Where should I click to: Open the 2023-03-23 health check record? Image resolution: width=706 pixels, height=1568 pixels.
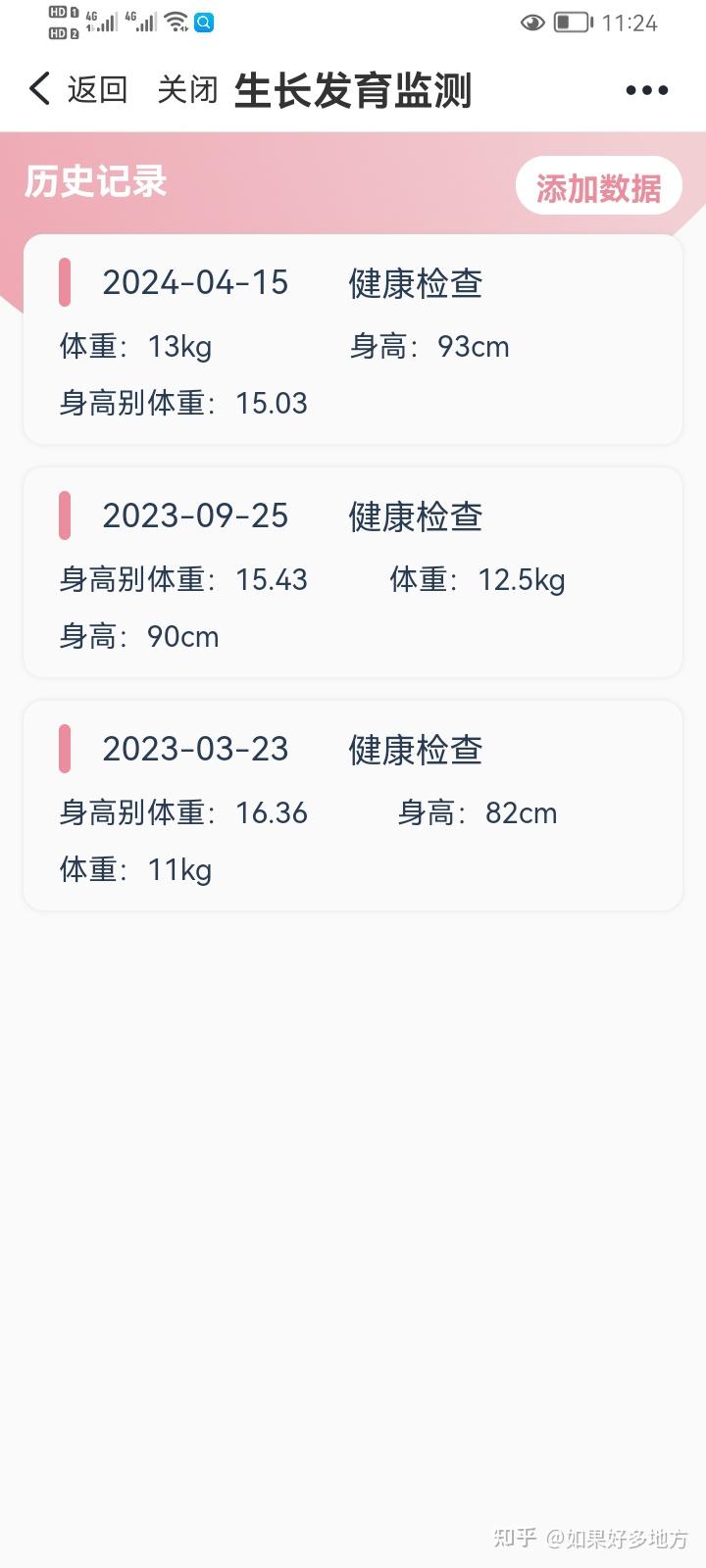pyautogui.click(x=353, y=806)
